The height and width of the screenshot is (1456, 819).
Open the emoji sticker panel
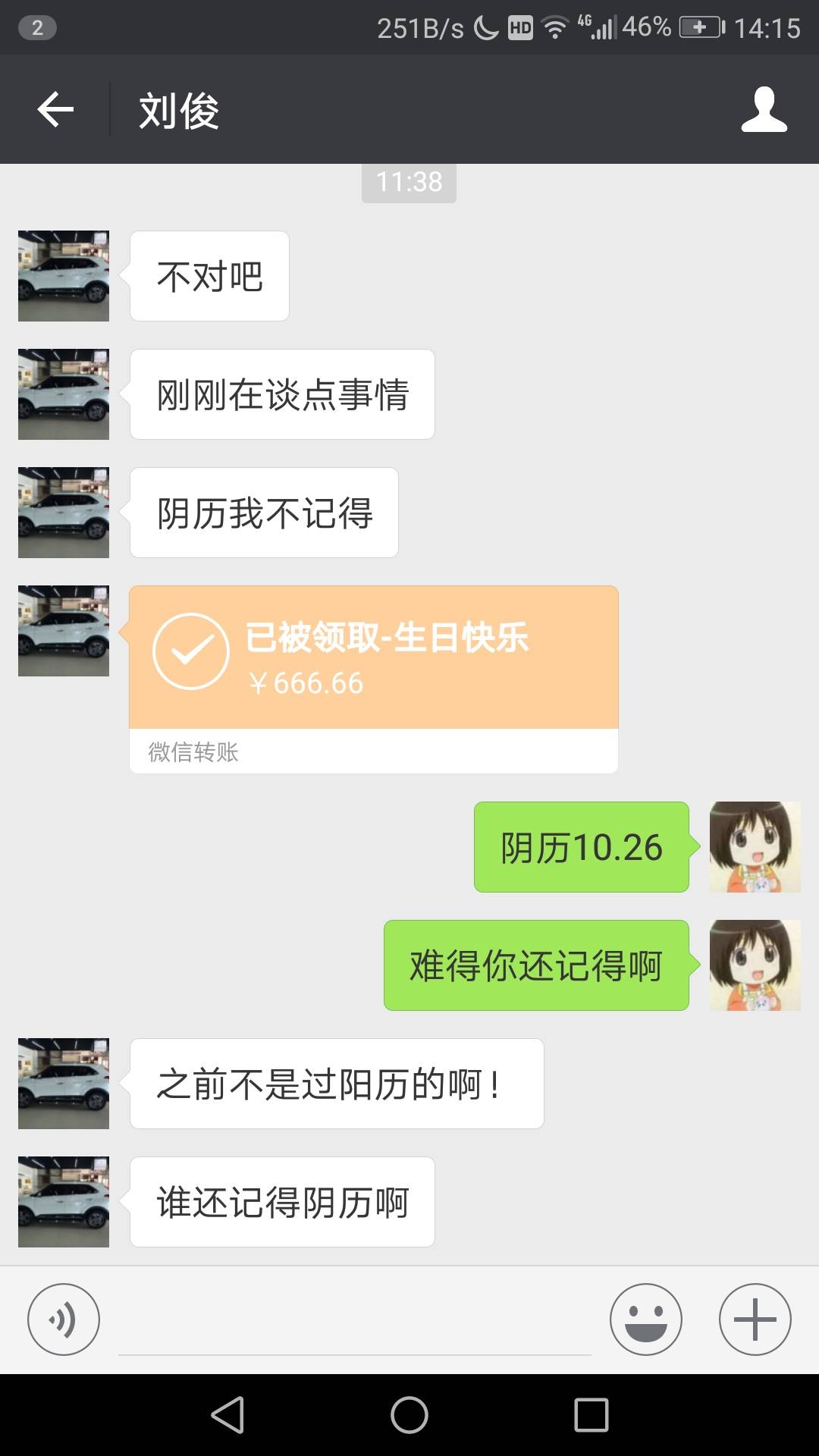pos(645,1319)
